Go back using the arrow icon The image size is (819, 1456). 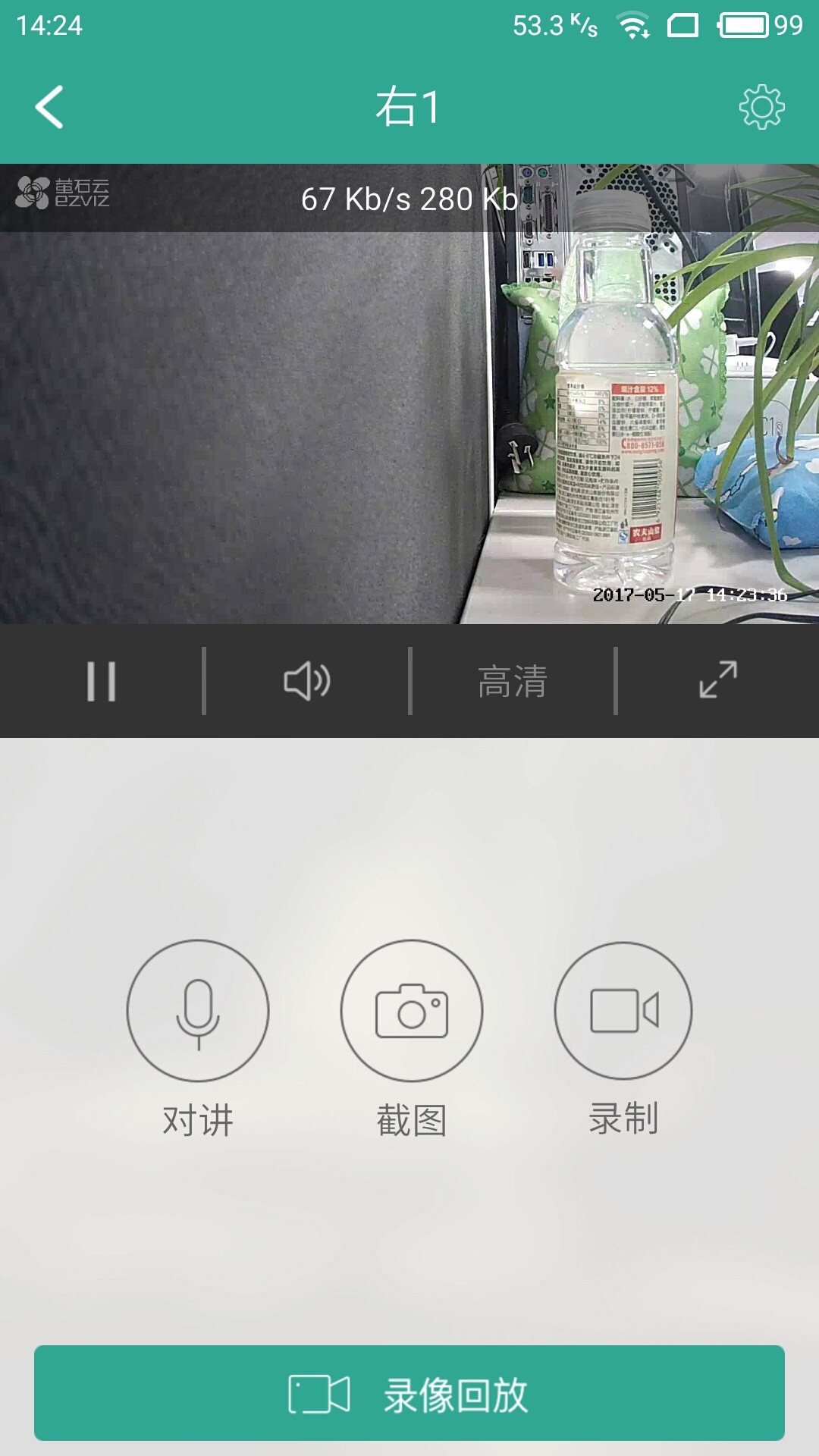(49, 107)
